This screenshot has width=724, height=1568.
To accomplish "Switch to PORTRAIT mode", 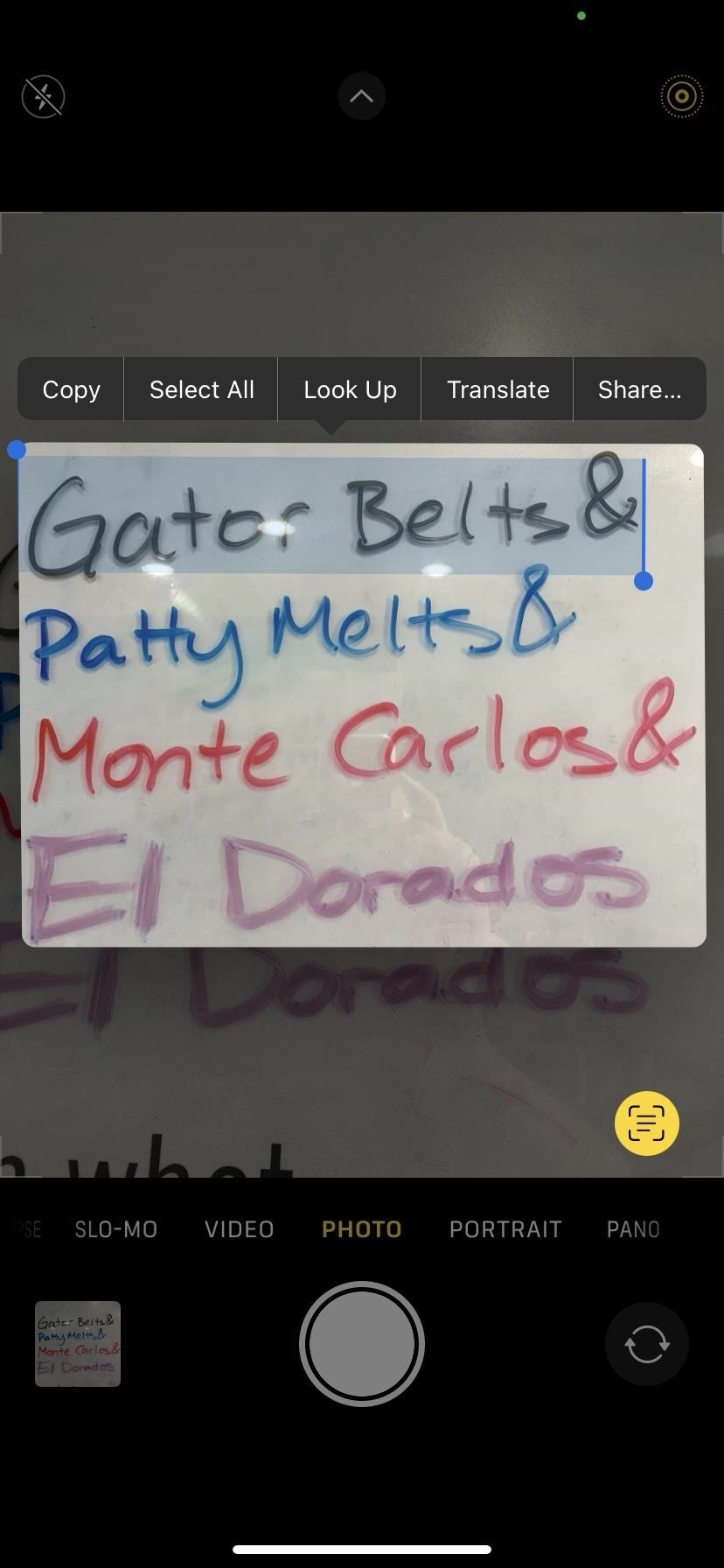I will pyautogui.click(x=505, y=1229).
